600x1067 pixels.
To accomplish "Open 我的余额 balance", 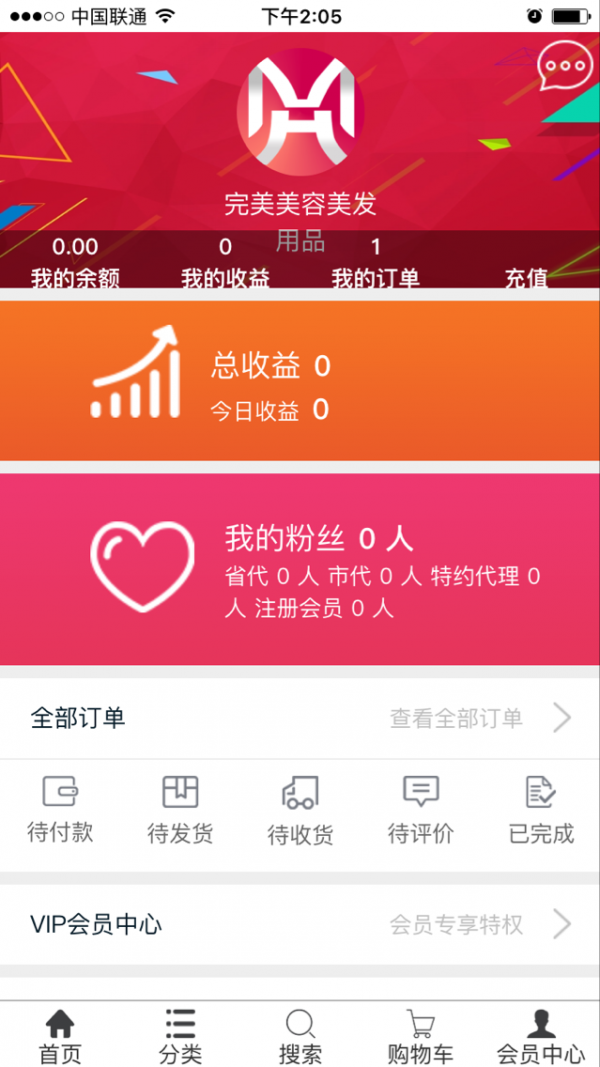I will (x=75, y=264).
